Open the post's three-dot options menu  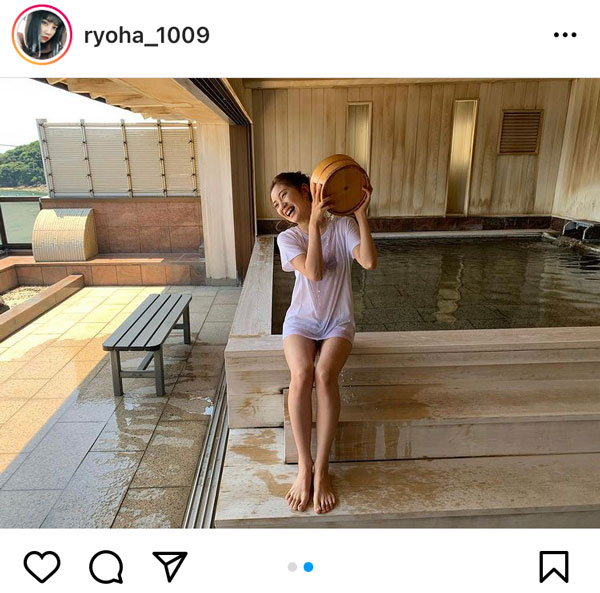coord(564,36)
